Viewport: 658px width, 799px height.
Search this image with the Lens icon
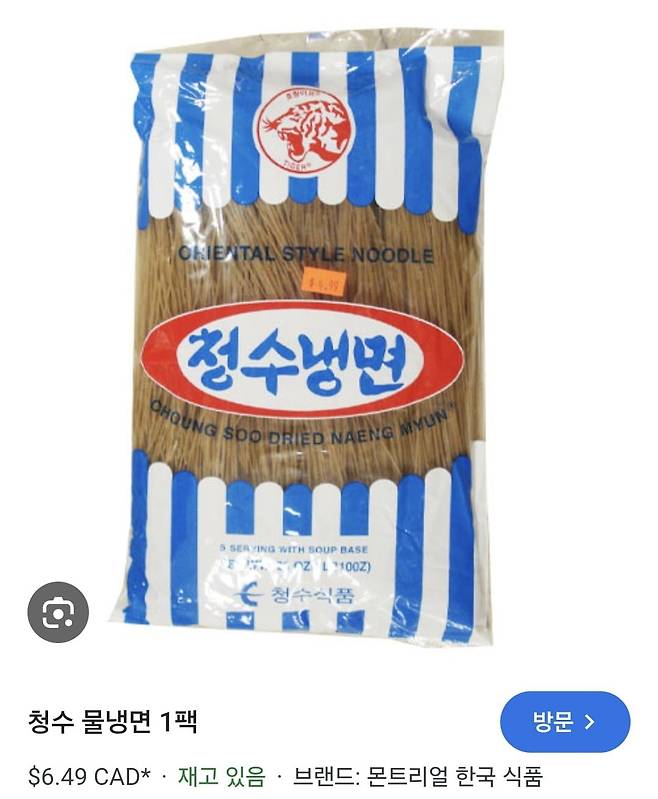pyautogui.click(x=58, y=612)
